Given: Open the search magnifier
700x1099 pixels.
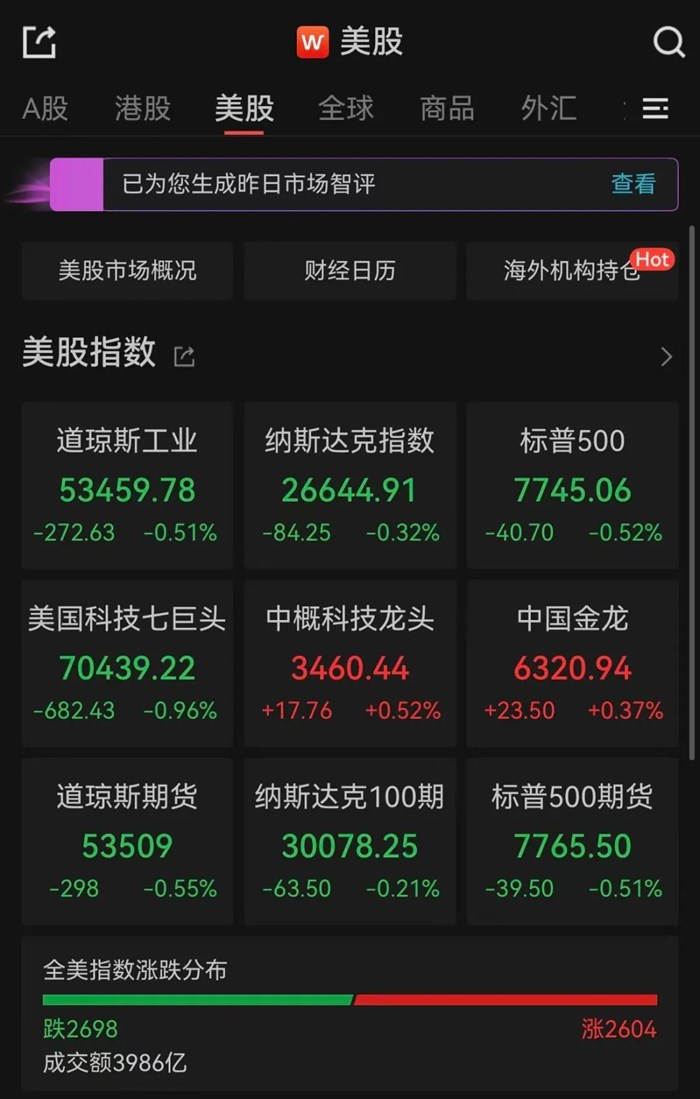Looking at the screenshot, I should 668,42.
